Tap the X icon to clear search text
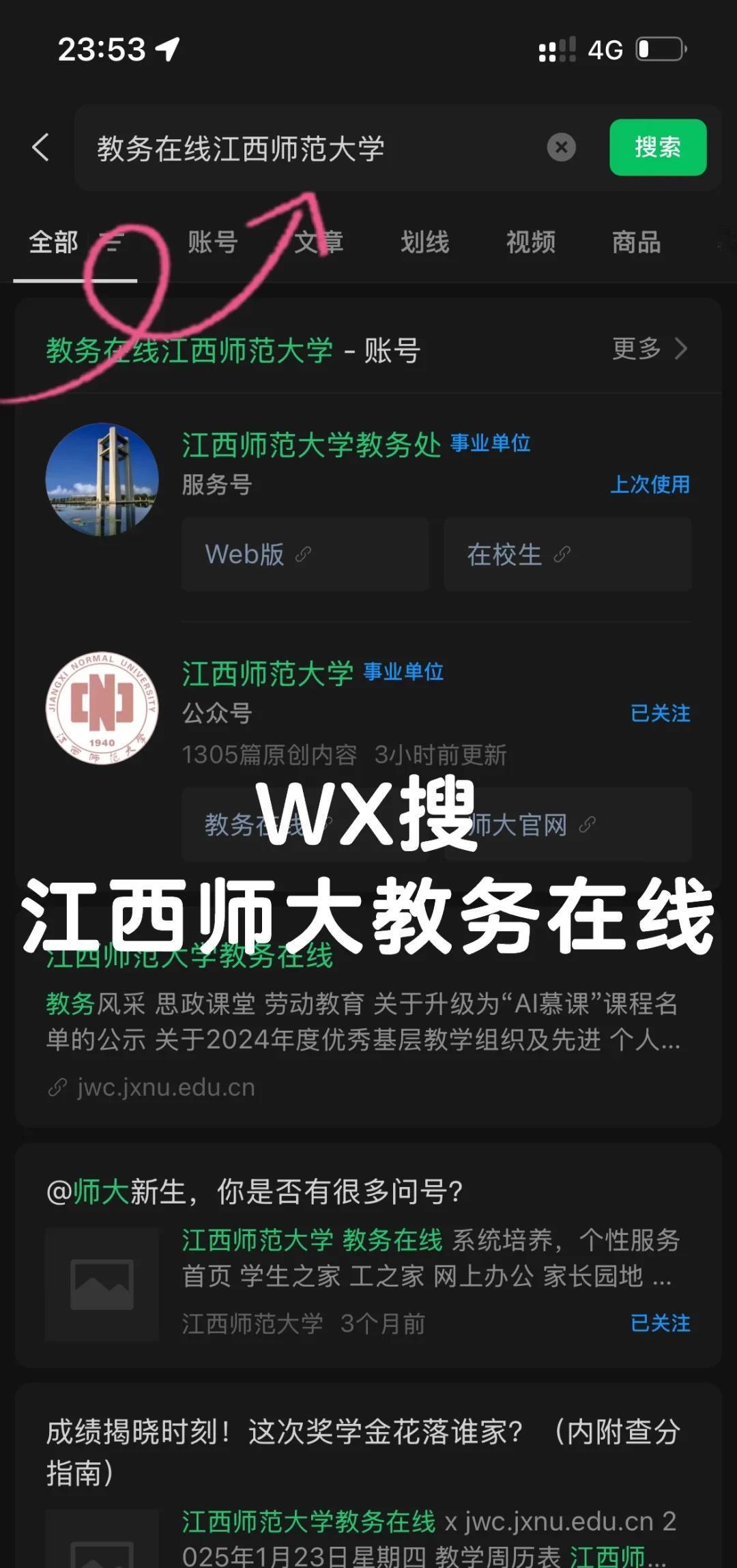Screen dimensions: 737x1568 click(561, 148)
